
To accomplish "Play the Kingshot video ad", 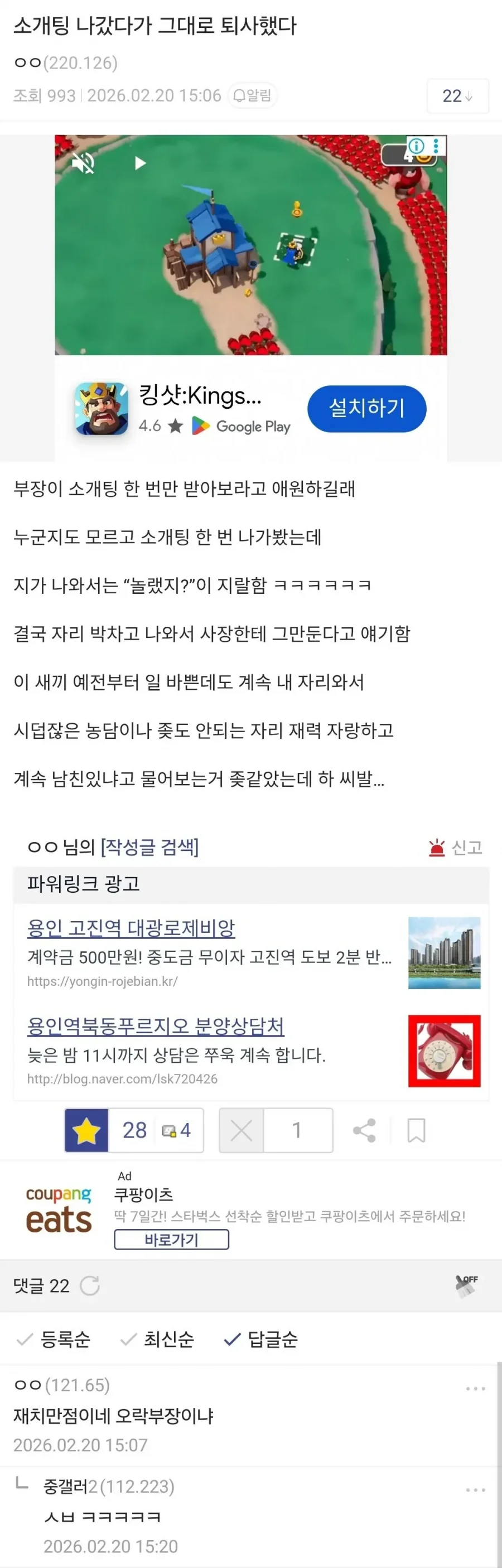I will point(140,163).
